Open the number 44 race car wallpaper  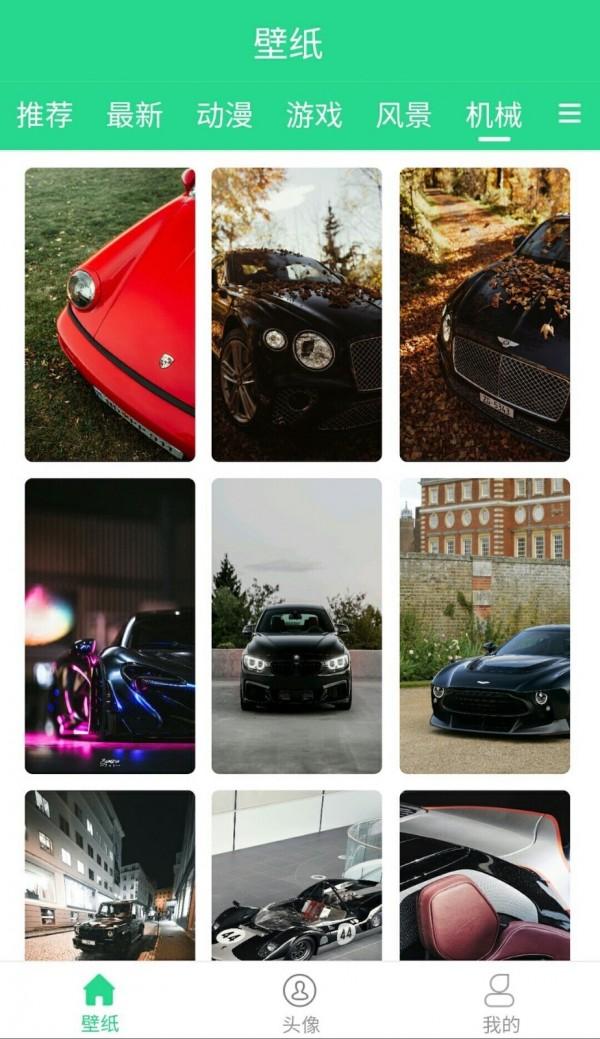point(296,875)
